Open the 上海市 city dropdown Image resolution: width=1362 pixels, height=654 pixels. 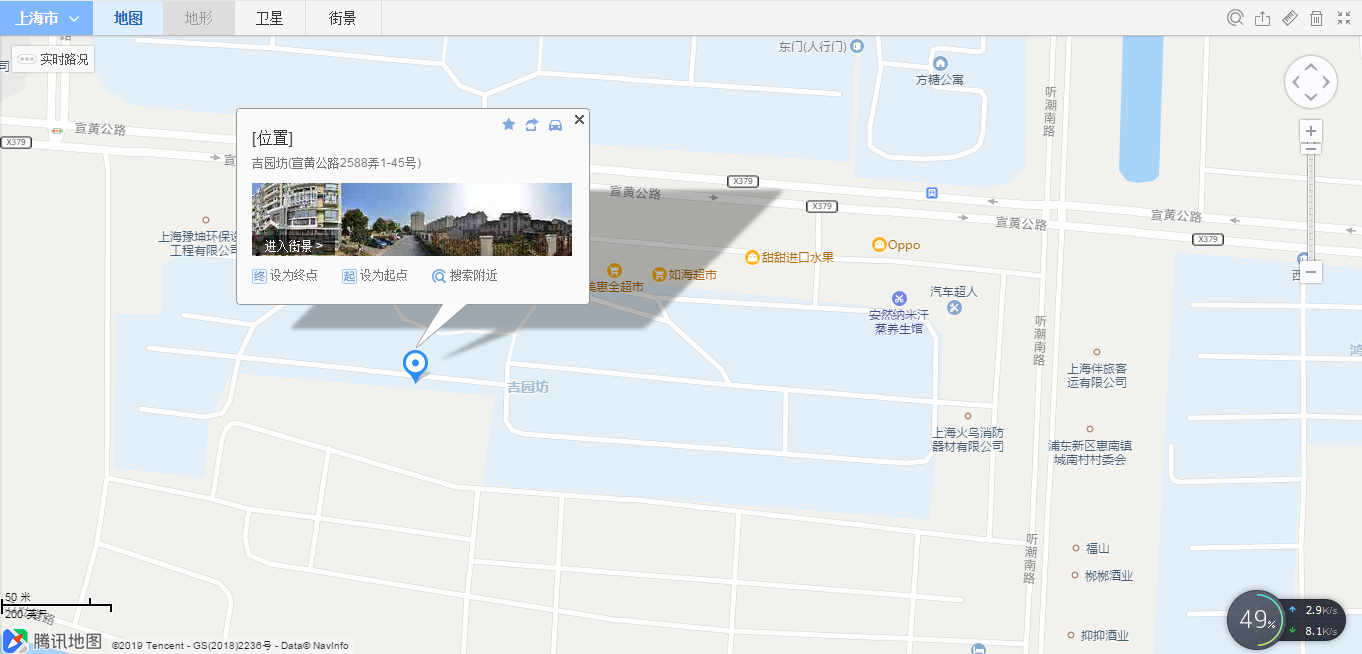(46, 18)
